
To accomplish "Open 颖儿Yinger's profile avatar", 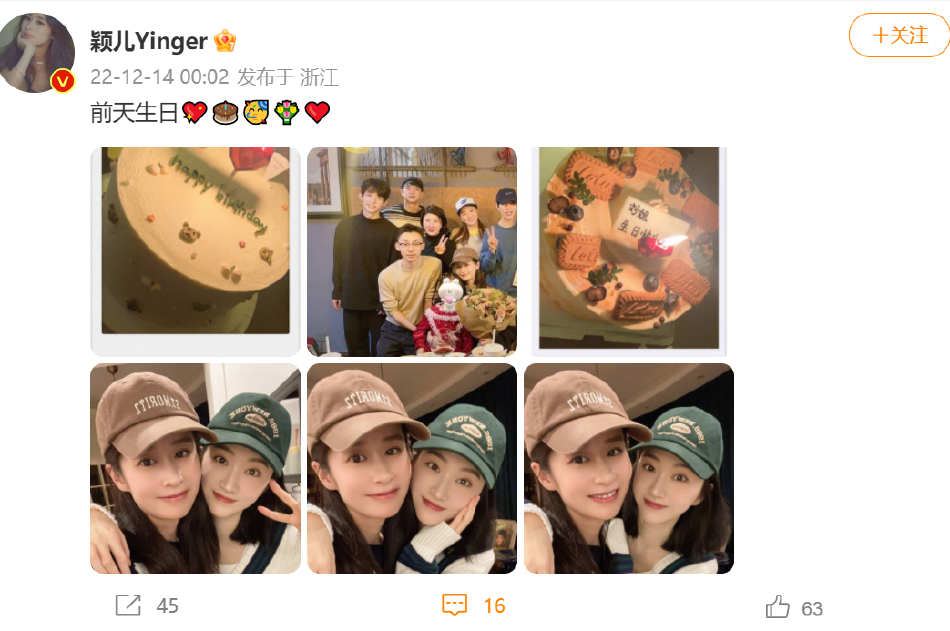I will [x=38, y=53].
